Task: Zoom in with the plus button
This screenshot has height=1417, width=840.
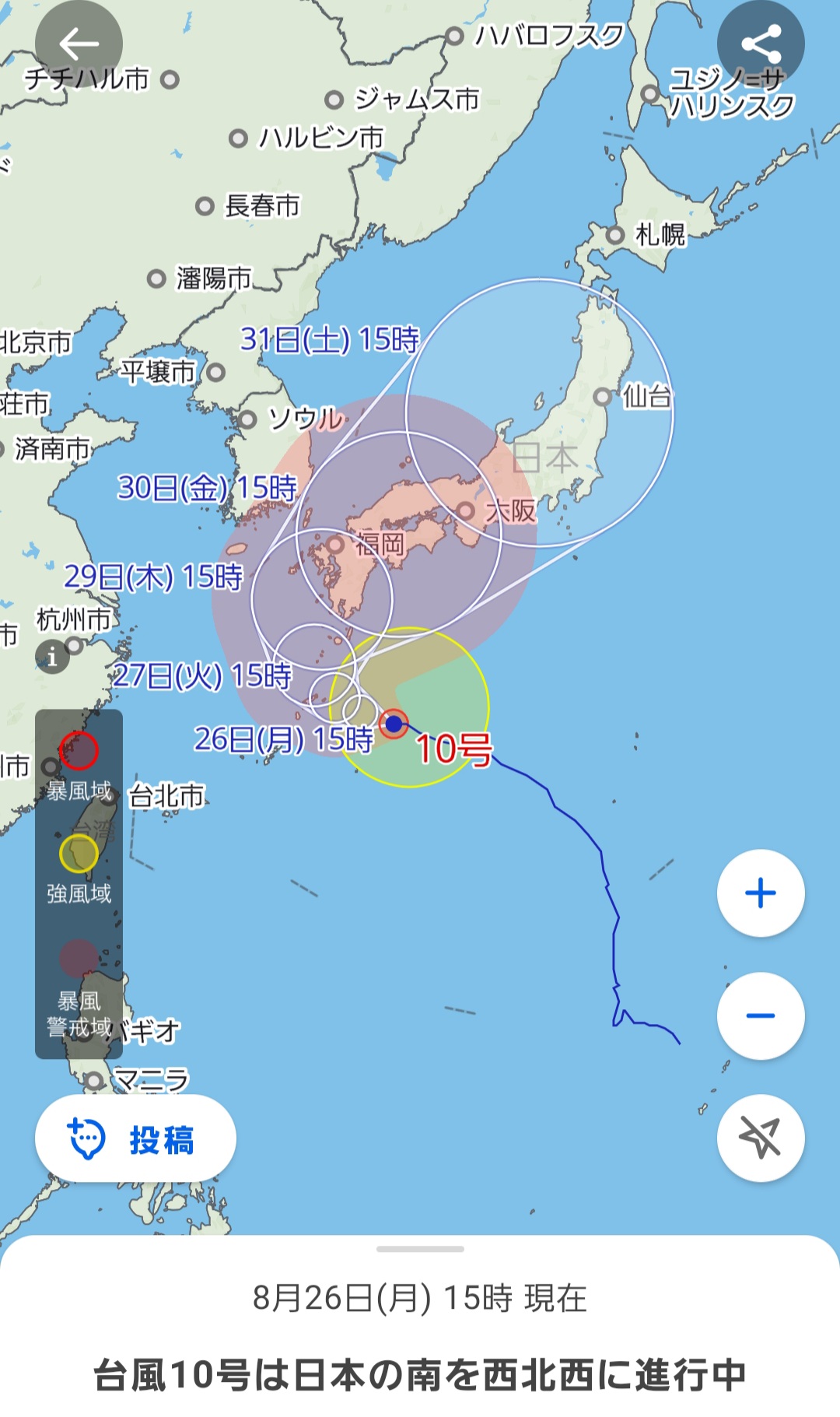Action: 760,893
